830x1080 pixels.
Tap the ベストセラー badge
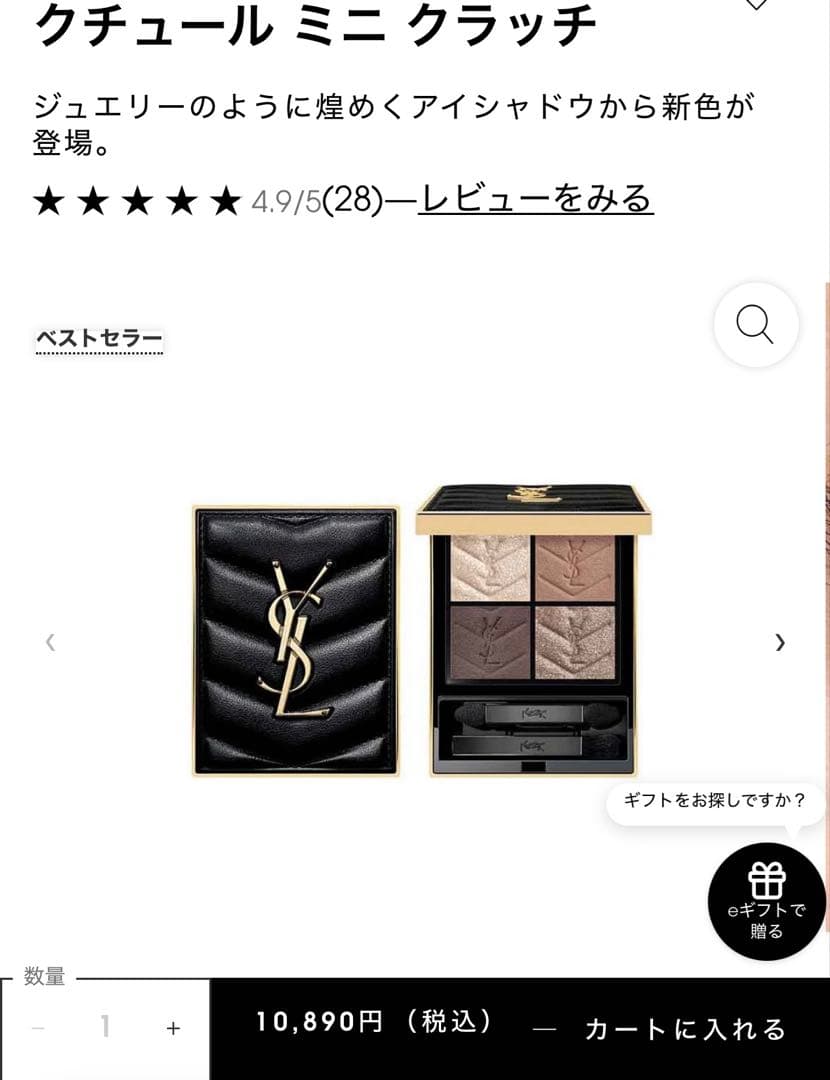(x=99, y=340)
